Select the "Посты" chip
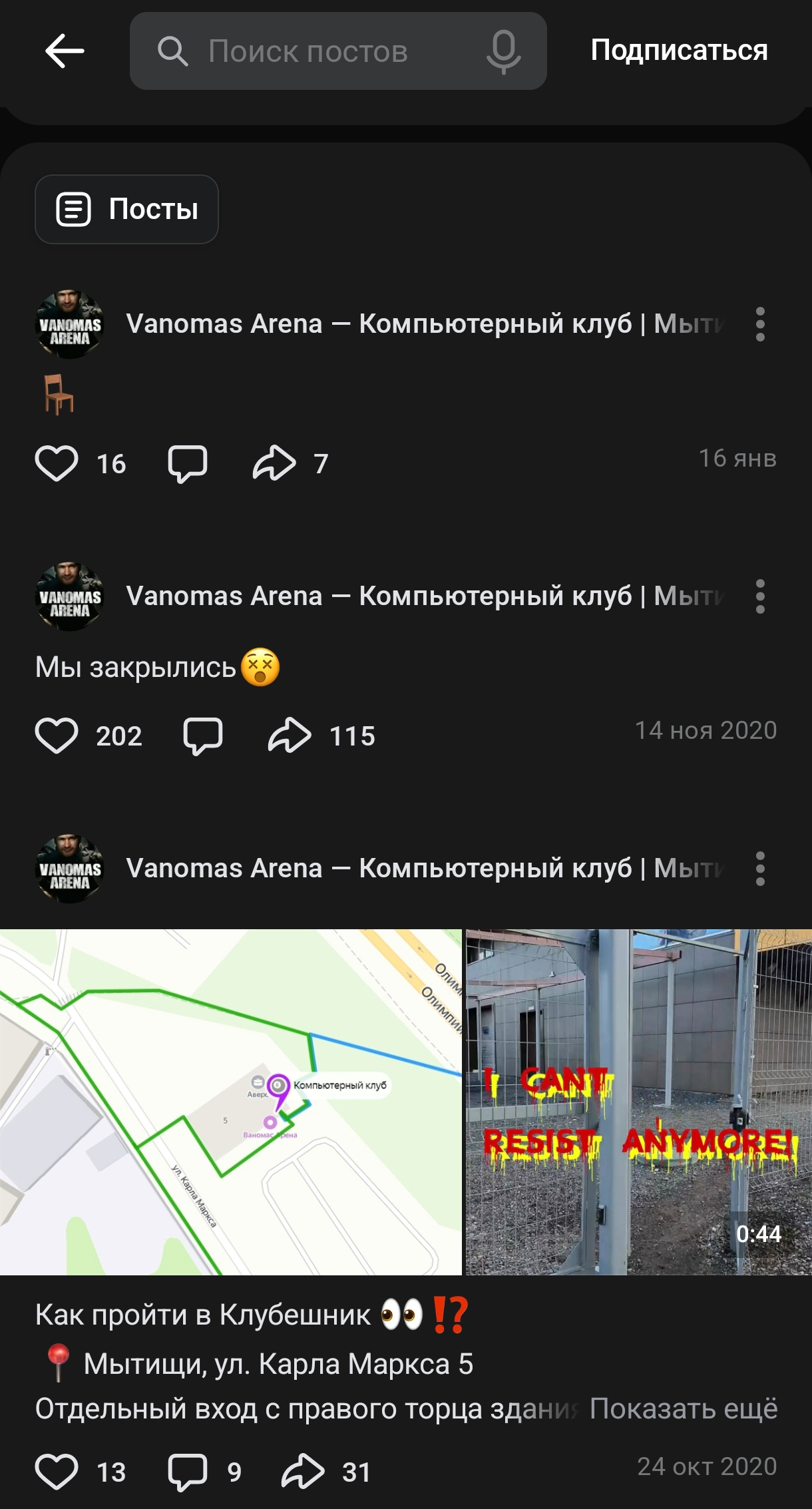812x1509 pixels. 126,209
